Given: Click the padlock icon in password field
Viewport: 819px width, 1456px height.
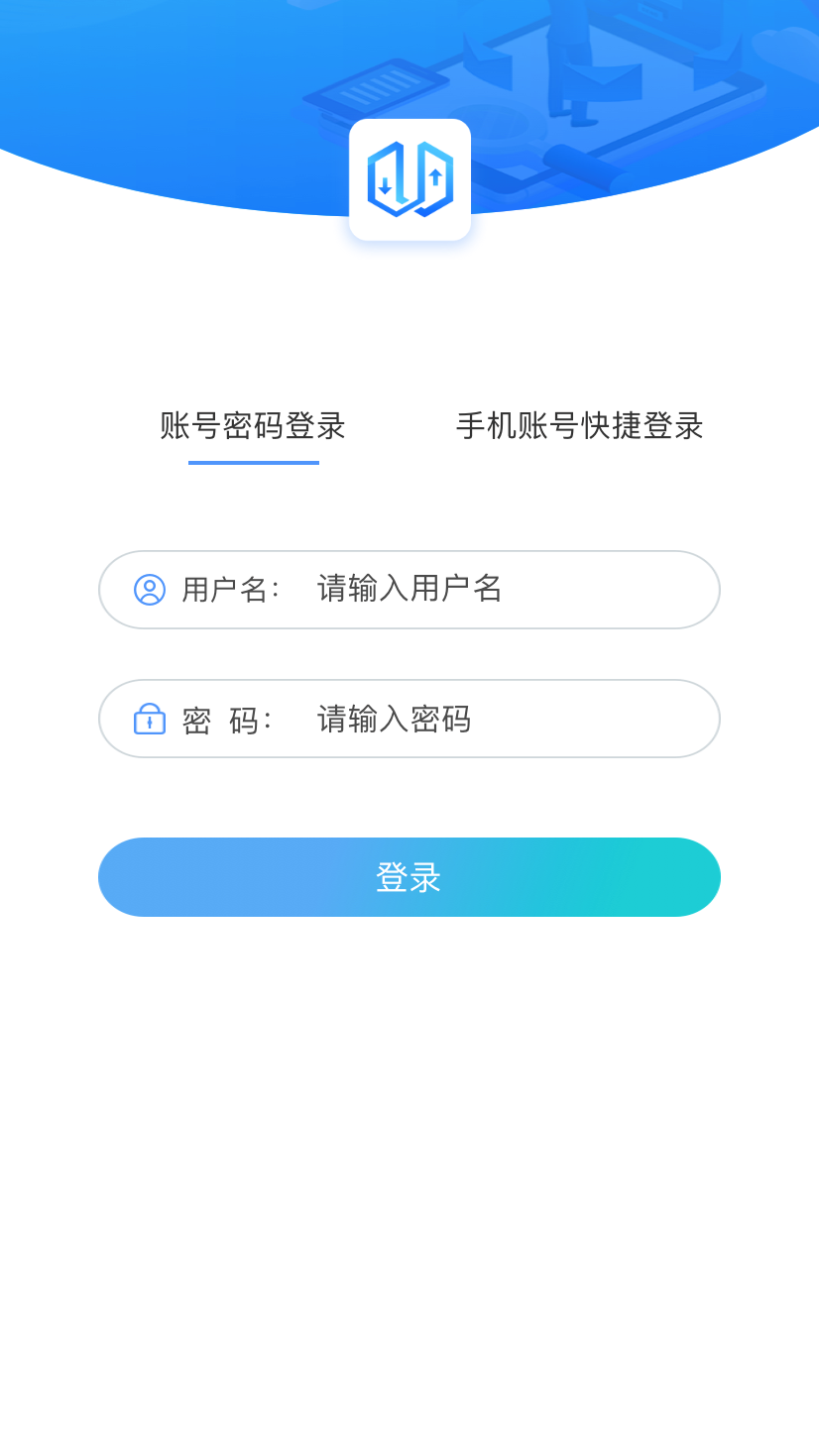Looking at the screenshot, I should tap(149, 719).
